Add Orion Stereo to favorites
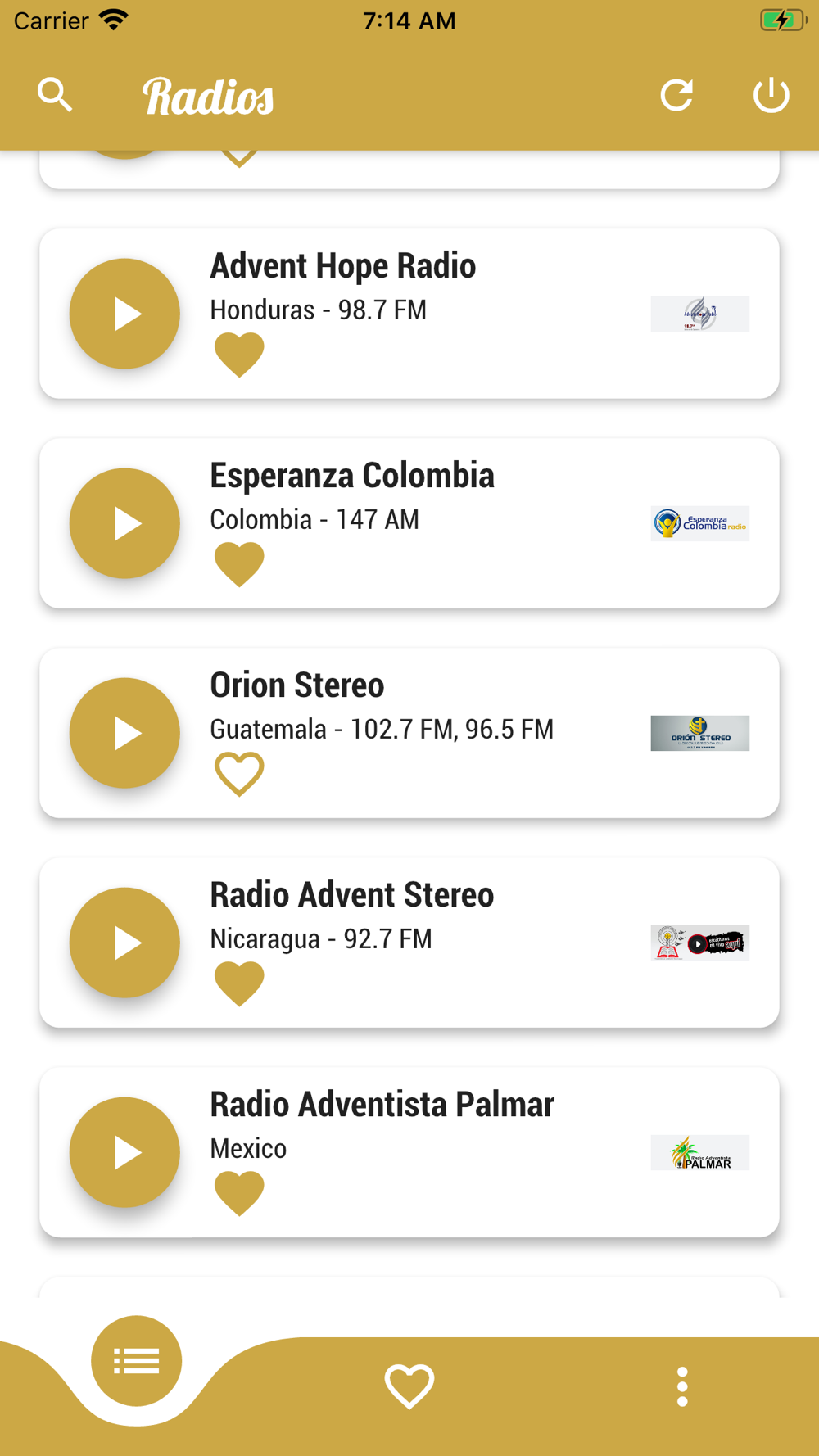819x1456 pixels. (x=239, y=774)
